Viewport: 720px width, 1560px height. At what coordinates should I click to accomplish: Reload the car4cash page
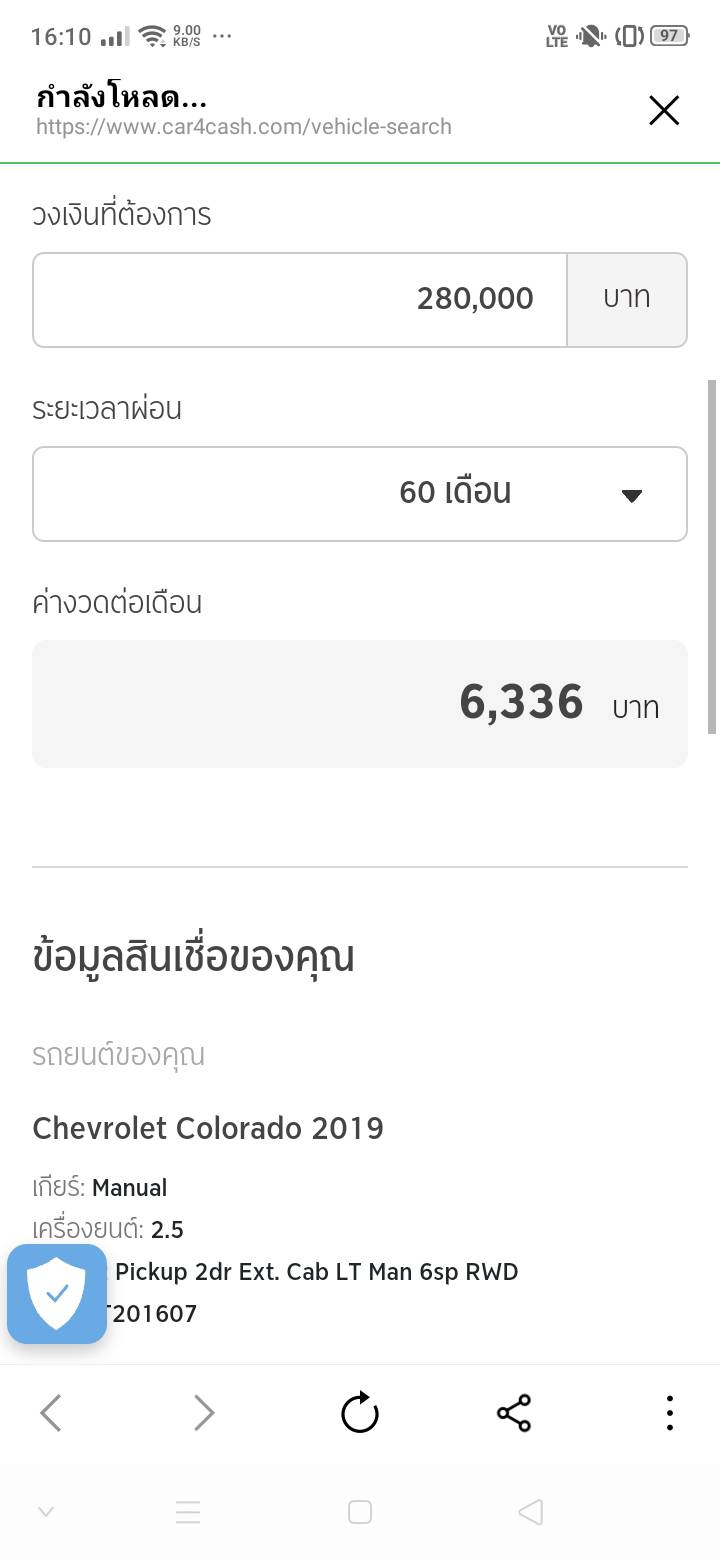tap(360, 1413)
